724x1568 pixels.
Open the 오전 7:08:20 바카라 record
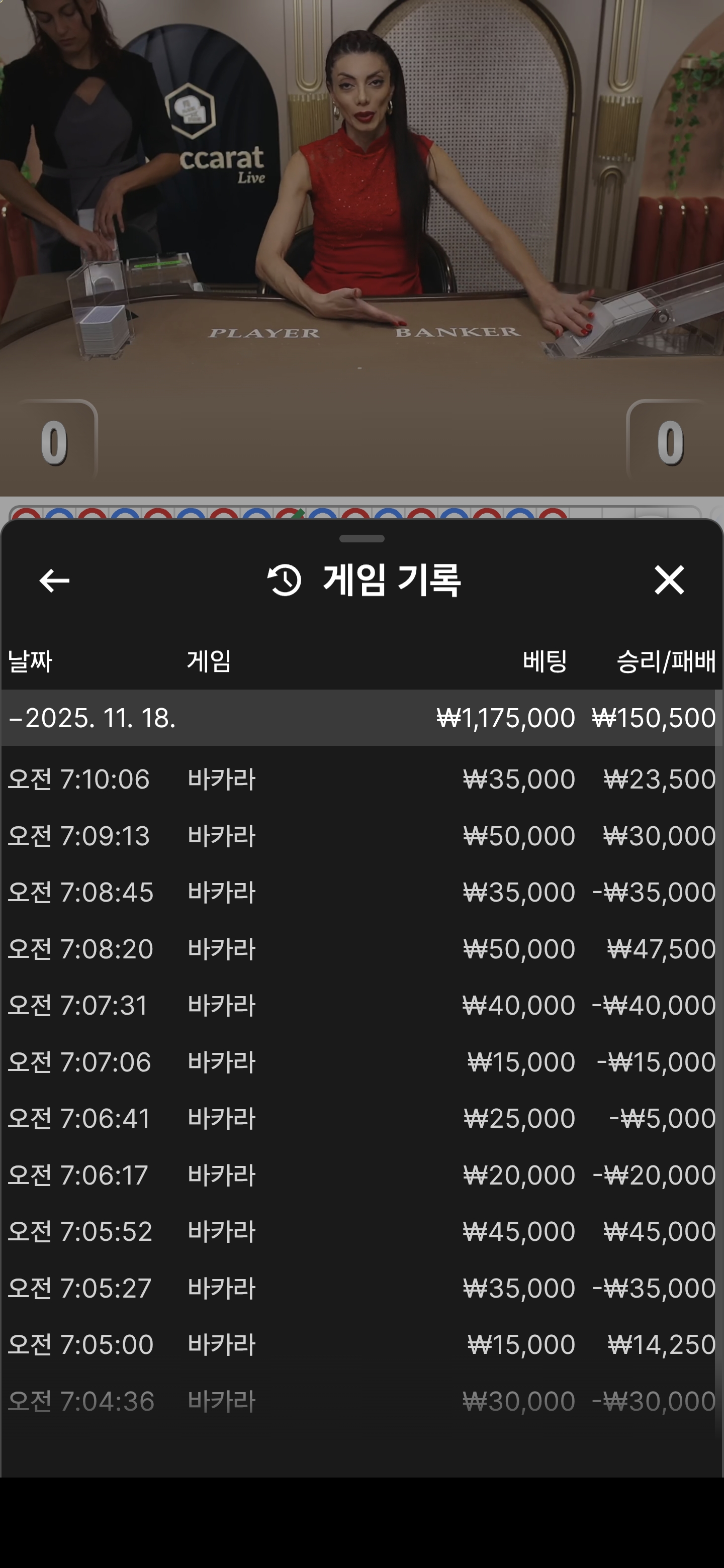tap(361, 949)
